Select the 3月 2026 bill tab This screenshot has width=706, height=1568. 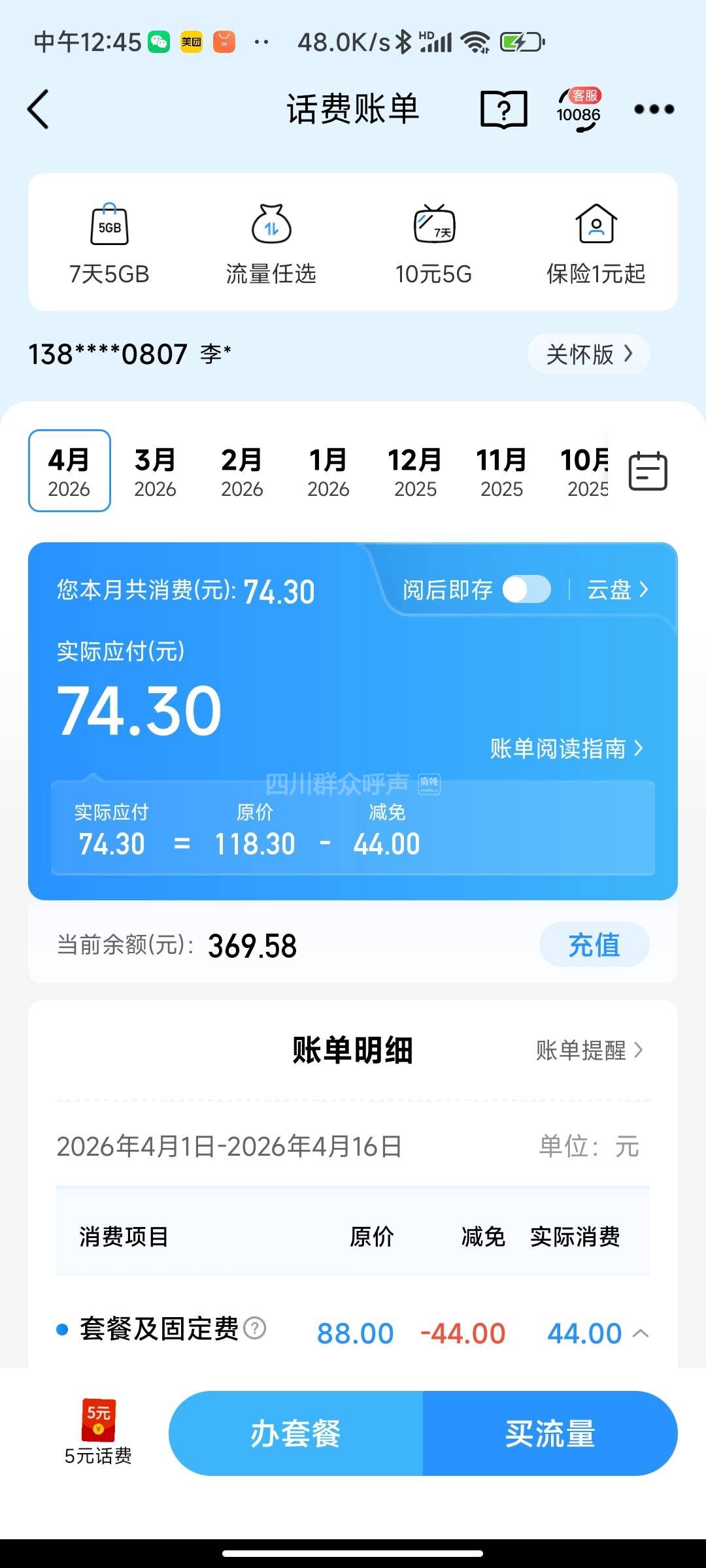coord(155,472)
